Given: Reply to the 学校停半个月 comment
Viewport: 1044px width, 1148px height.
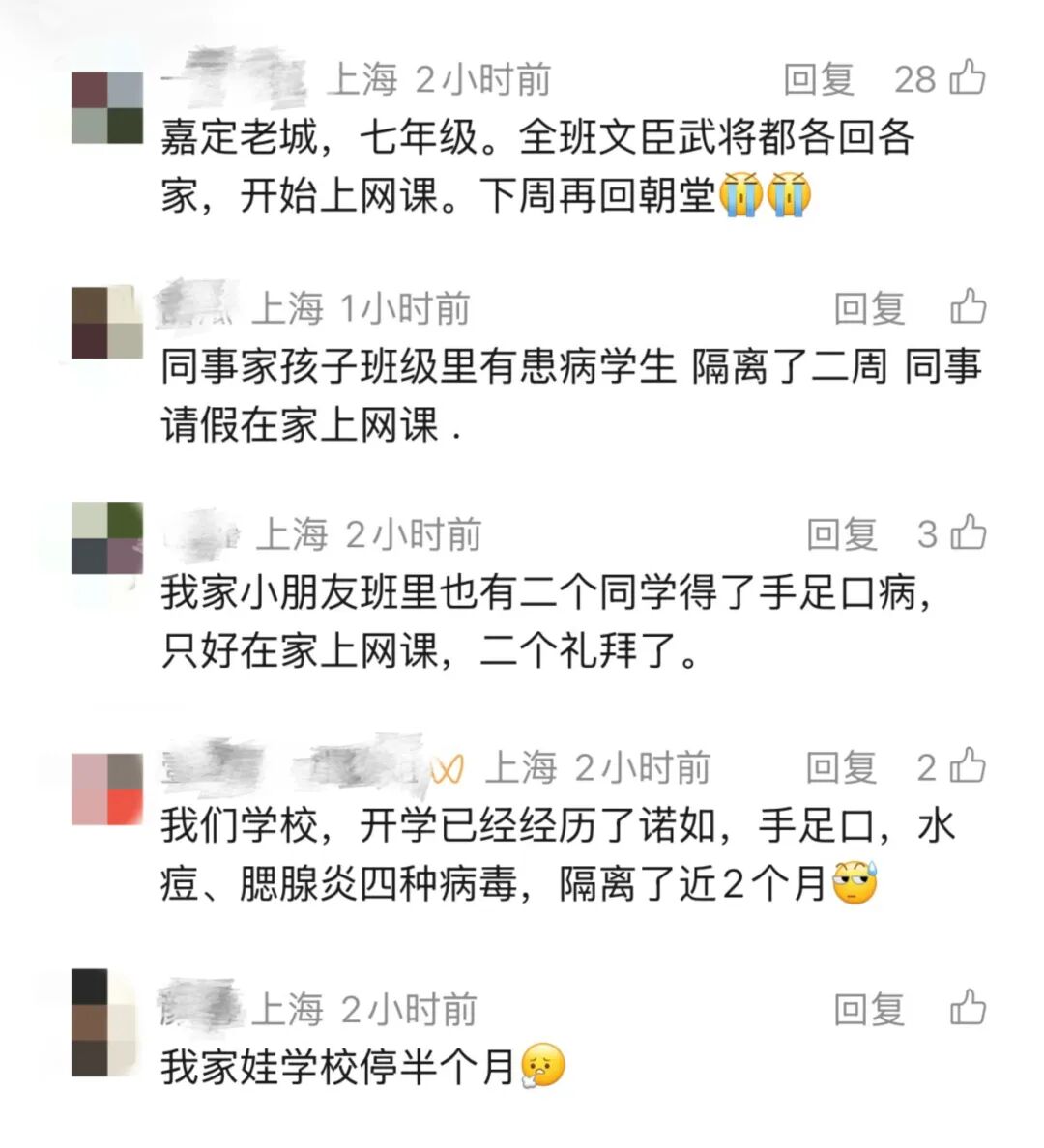Looking at the screenshot, I should (869, 1010).
